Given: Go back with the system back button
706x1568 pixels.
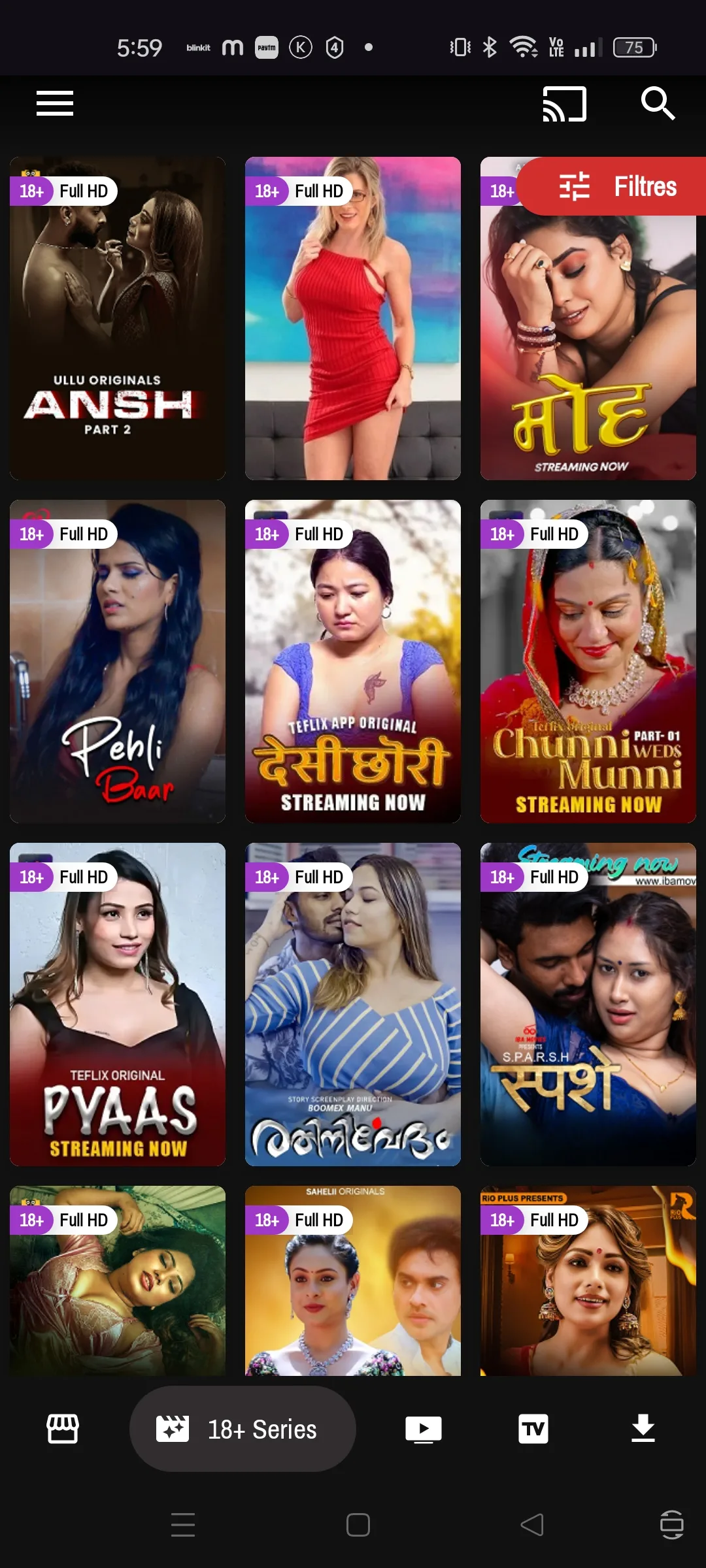Looking at the screenshot, I should (x=532, y=1525).
